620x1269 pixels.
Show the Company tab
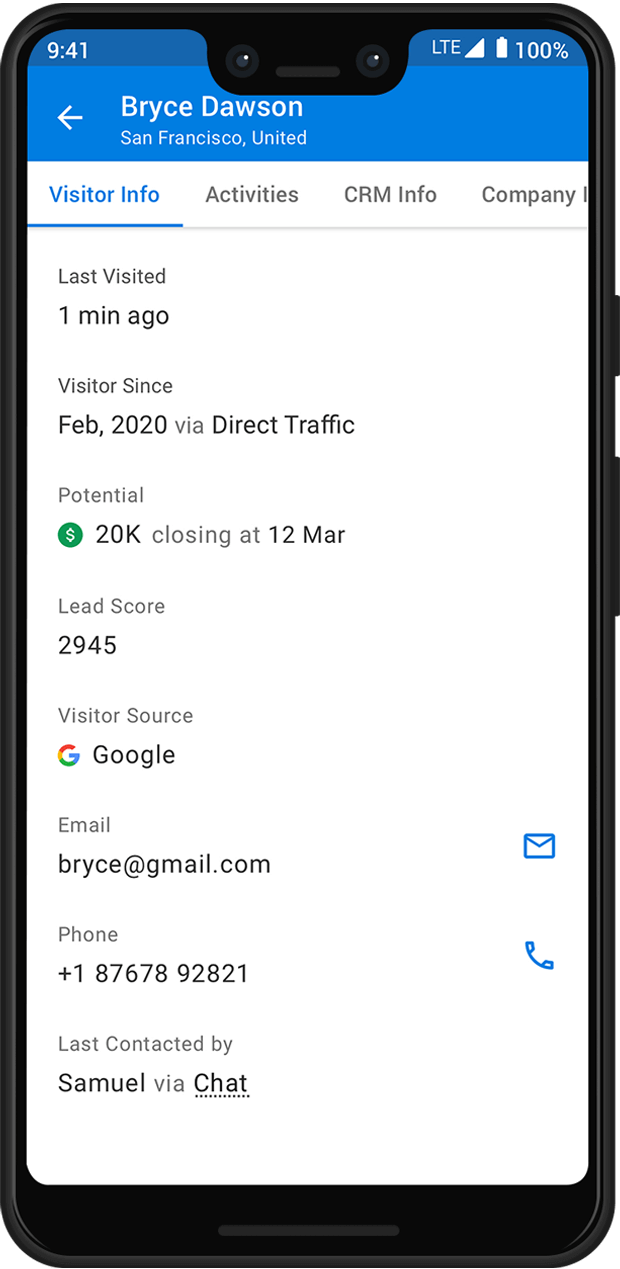tap(530, 195)
